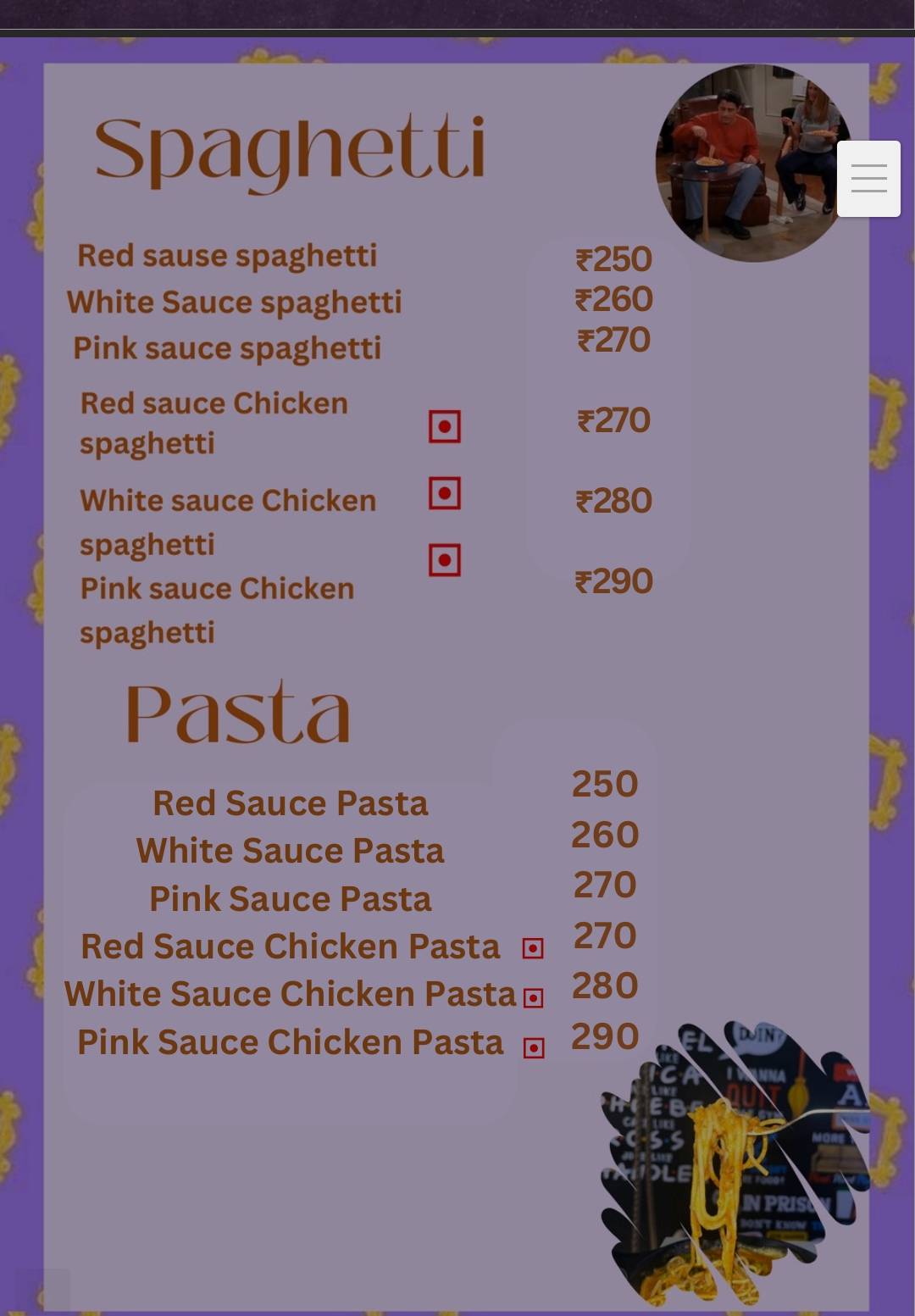
Task: Click the non-veg mark next to Red Sauce Chicken Pasta
Action: coord(532,949)
